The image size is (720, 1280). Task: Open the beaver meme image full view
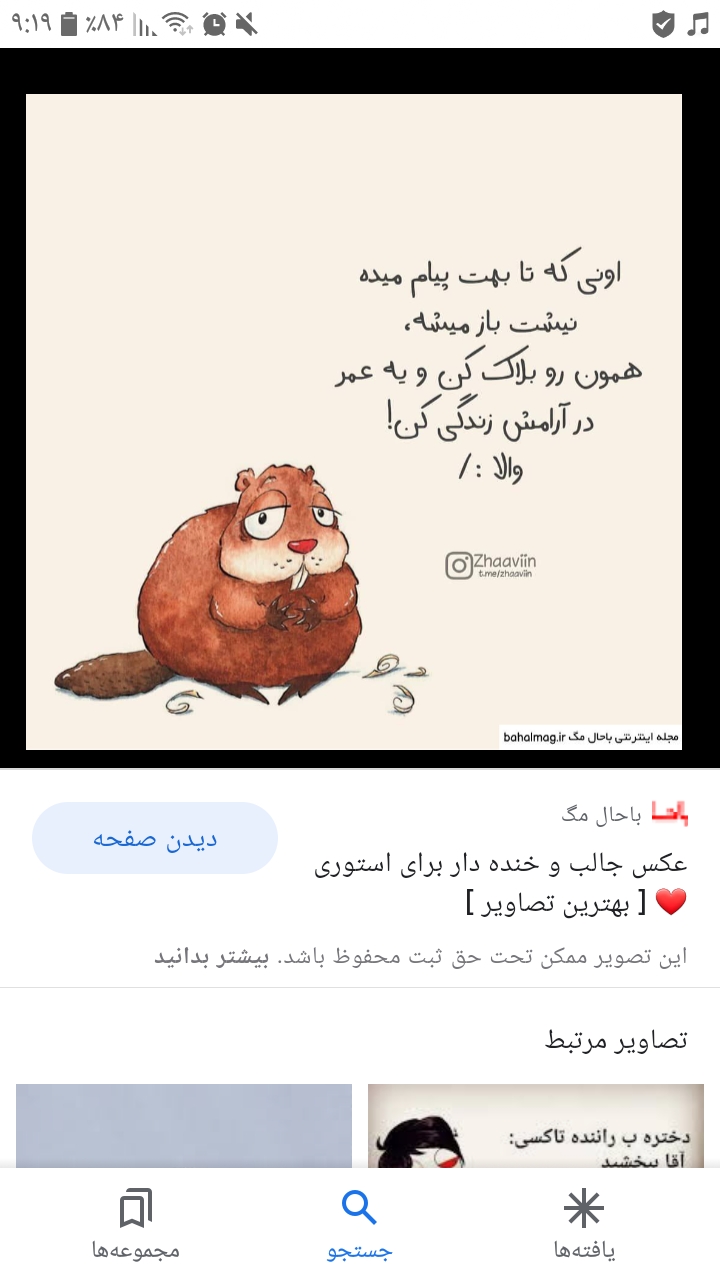tap(354, 421)
